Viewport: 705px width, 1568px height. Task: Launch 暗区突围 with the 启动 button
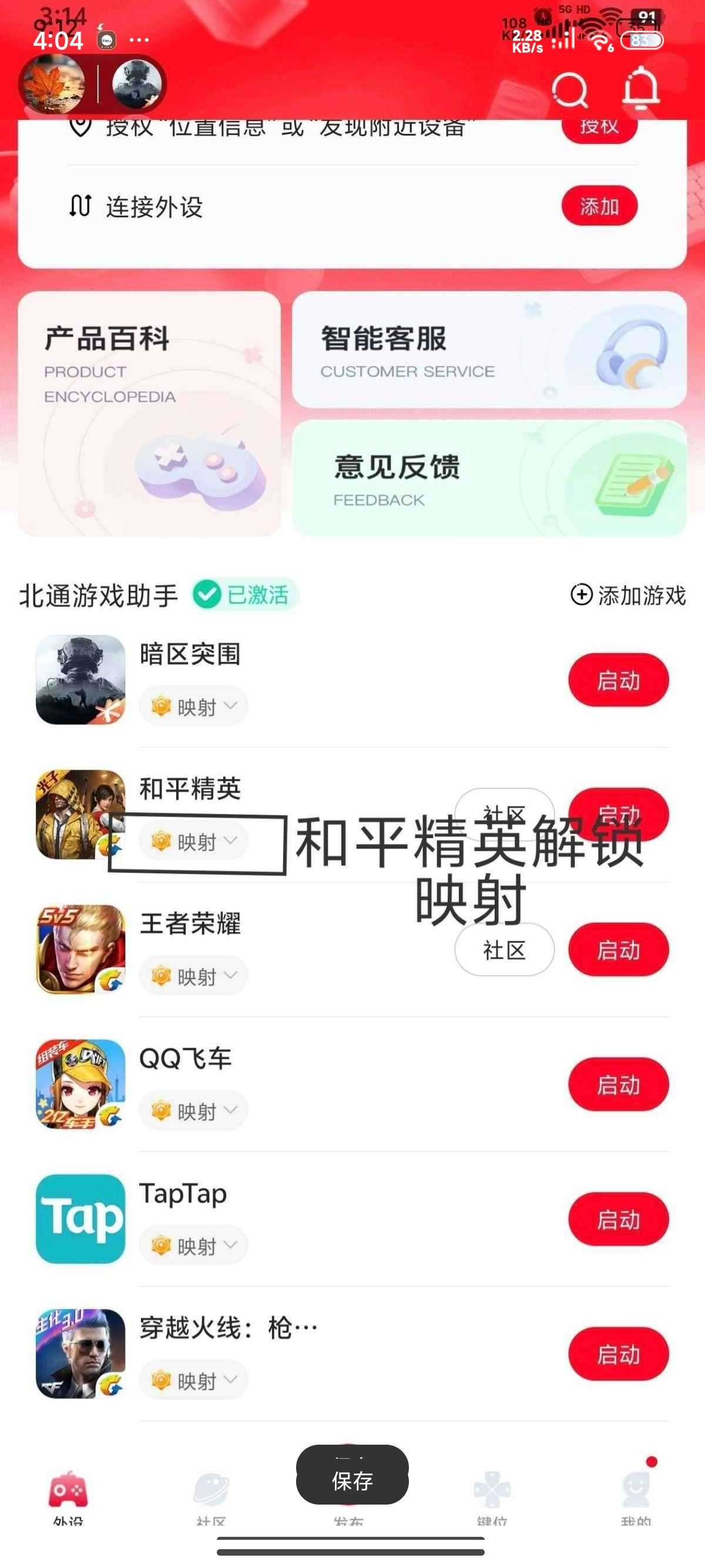(618, 680)
